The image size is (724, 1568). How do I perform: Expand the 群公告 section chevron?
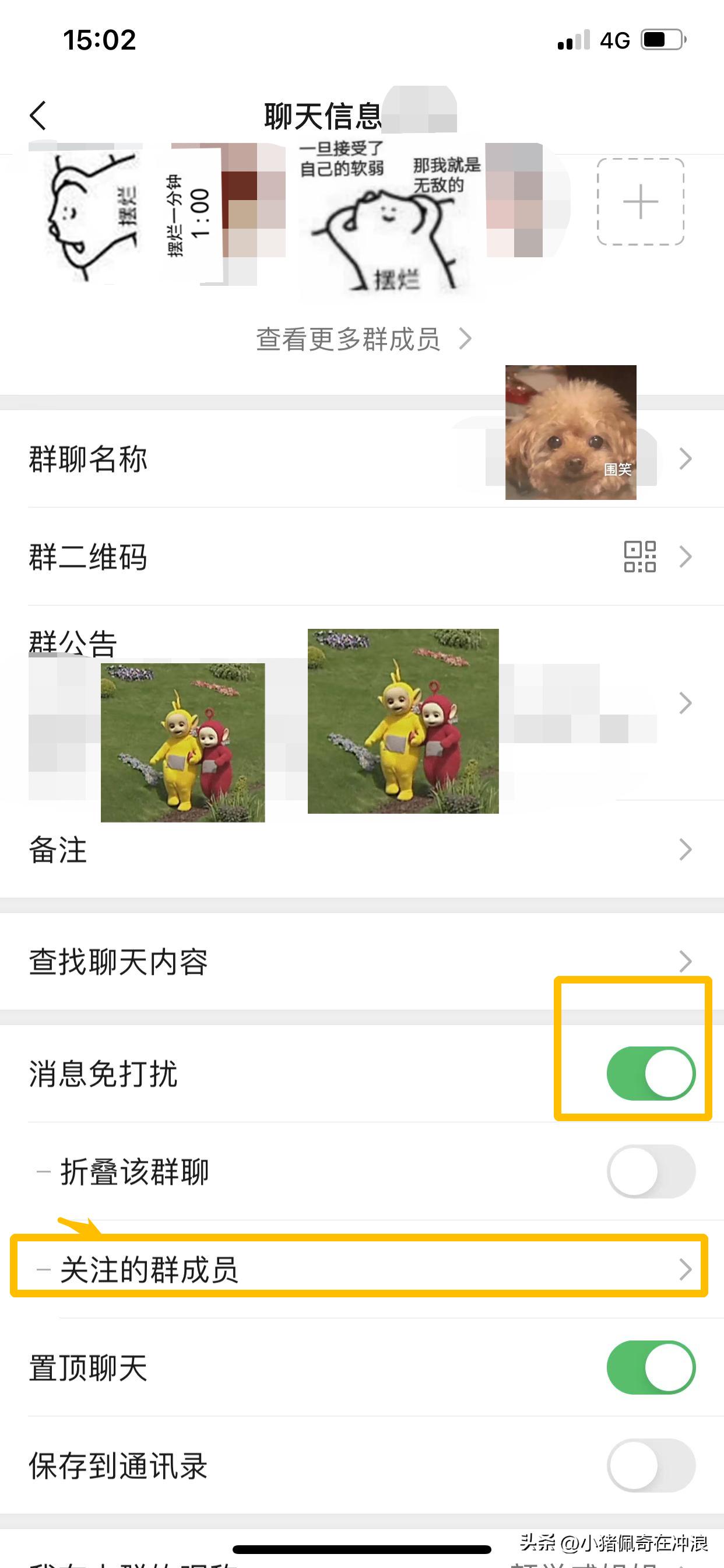click(x=685, y=703)
